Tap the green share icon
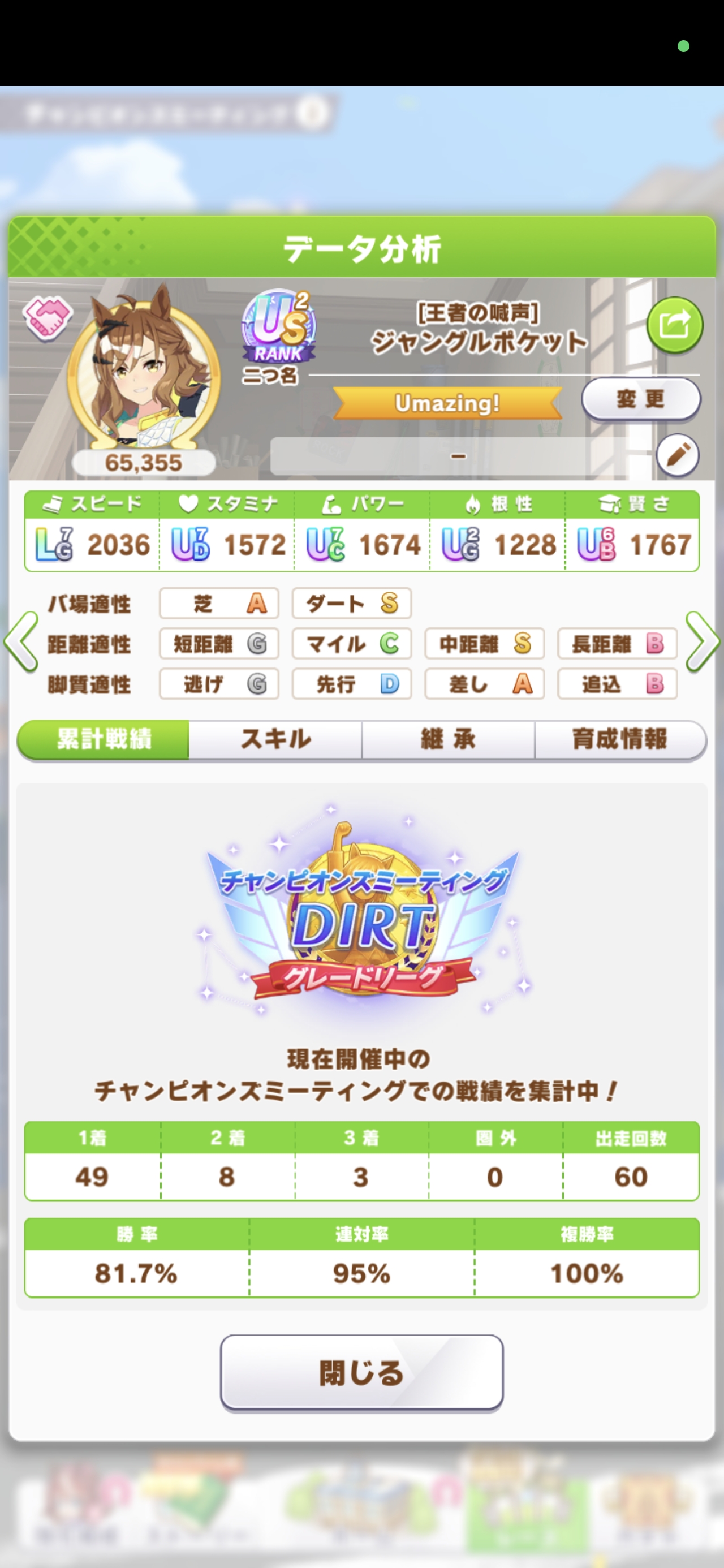724x1568 pixels. (x=674, y=325)
